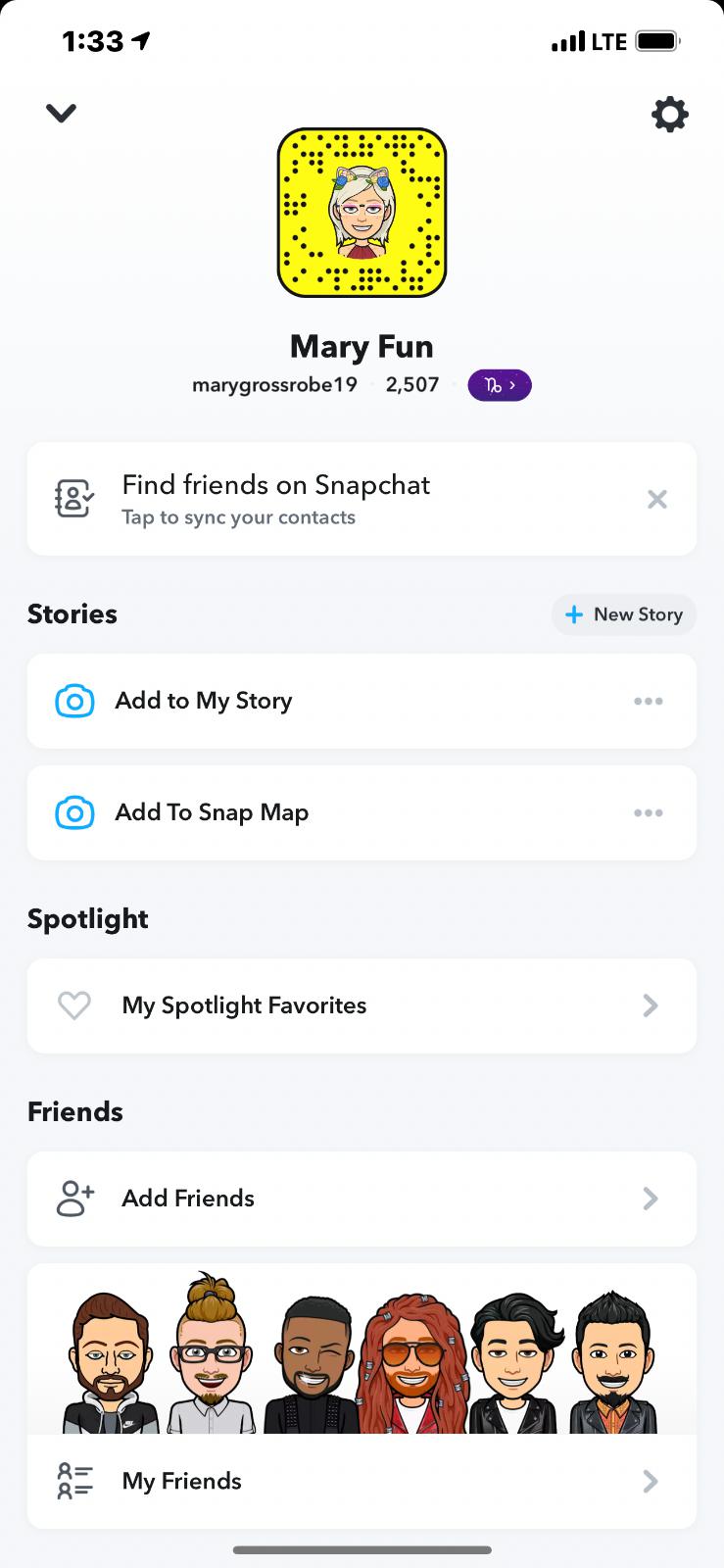Choose Add To Snap Map
Screen dimensions: 724x1568
pos(294,812)
